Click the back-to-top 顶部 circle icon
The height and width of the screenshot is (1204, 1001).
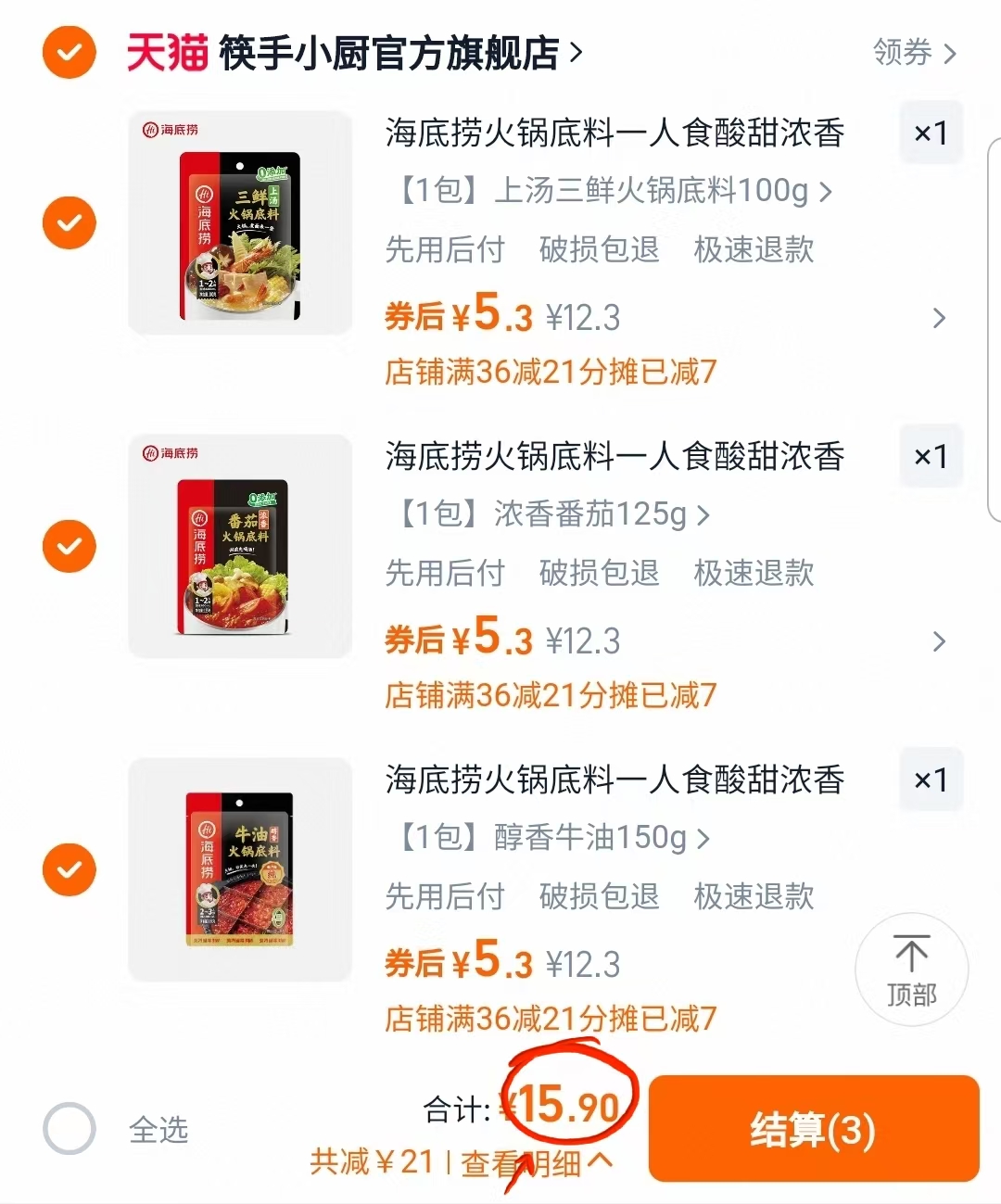pos(912,969)
